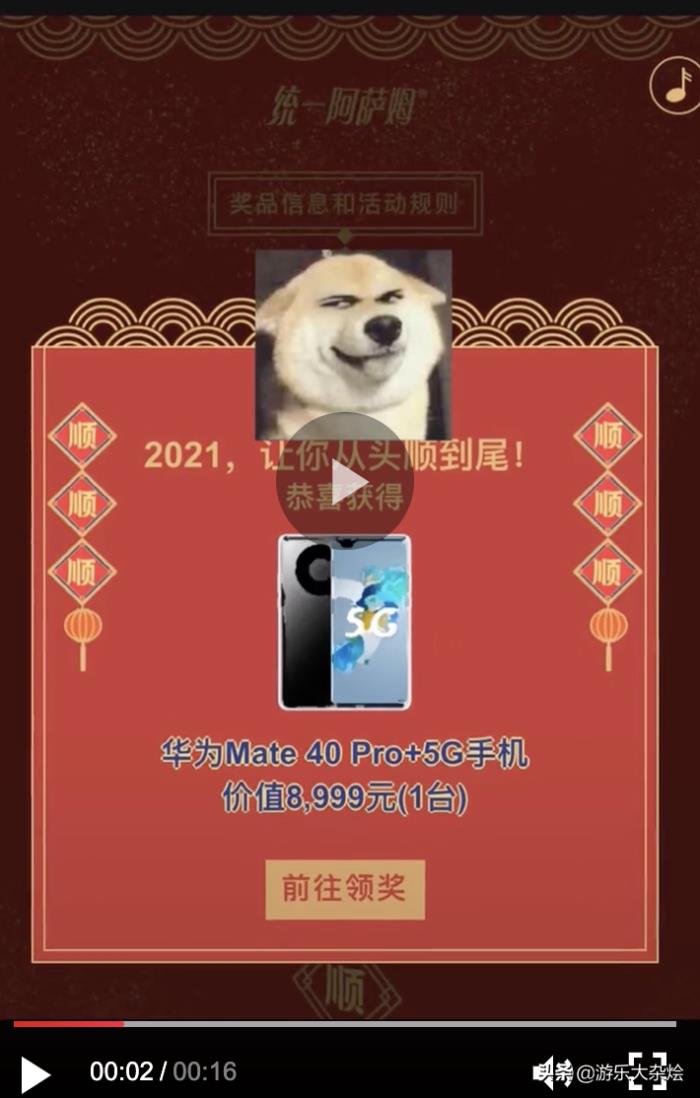Enter fullscreen video mode
The width and height of the screenshot is (700, 1098).
point(647,1071)
